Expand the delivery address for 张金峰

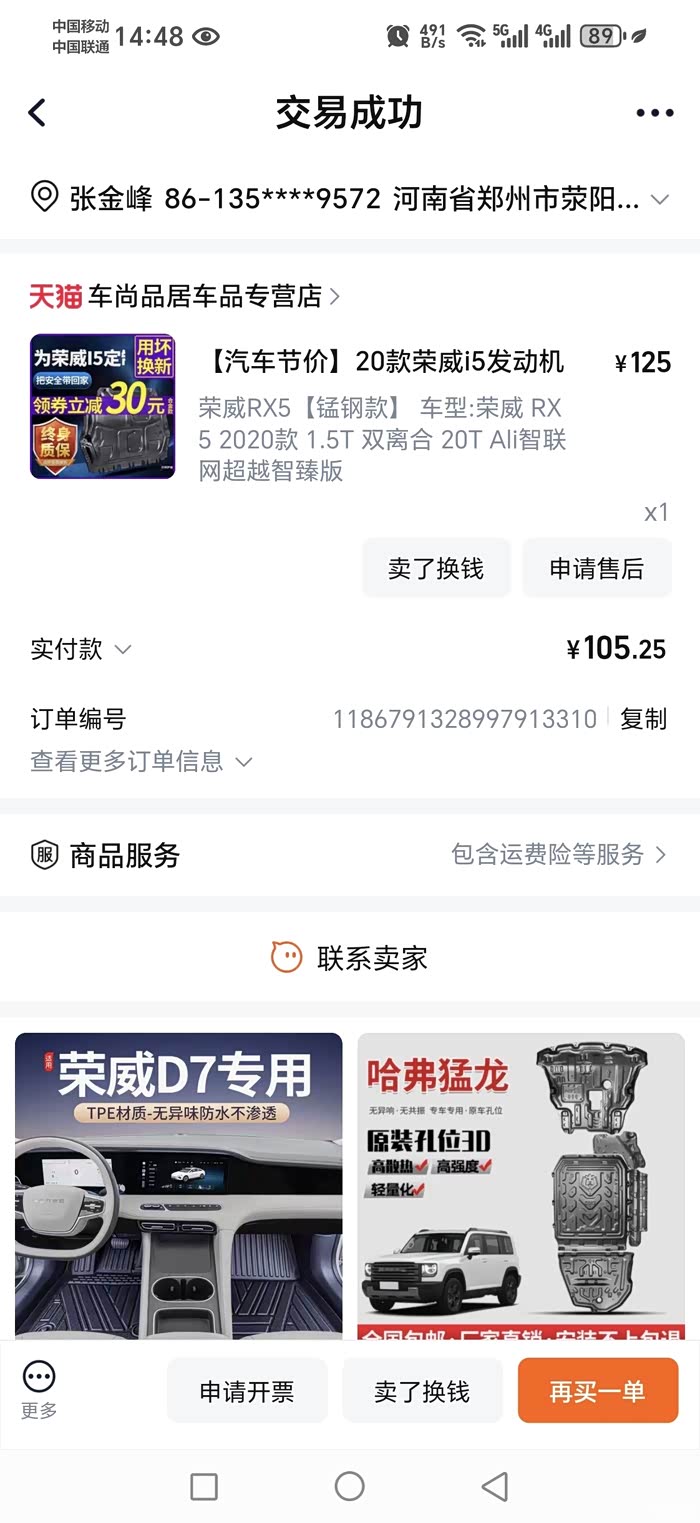point(659,199)
